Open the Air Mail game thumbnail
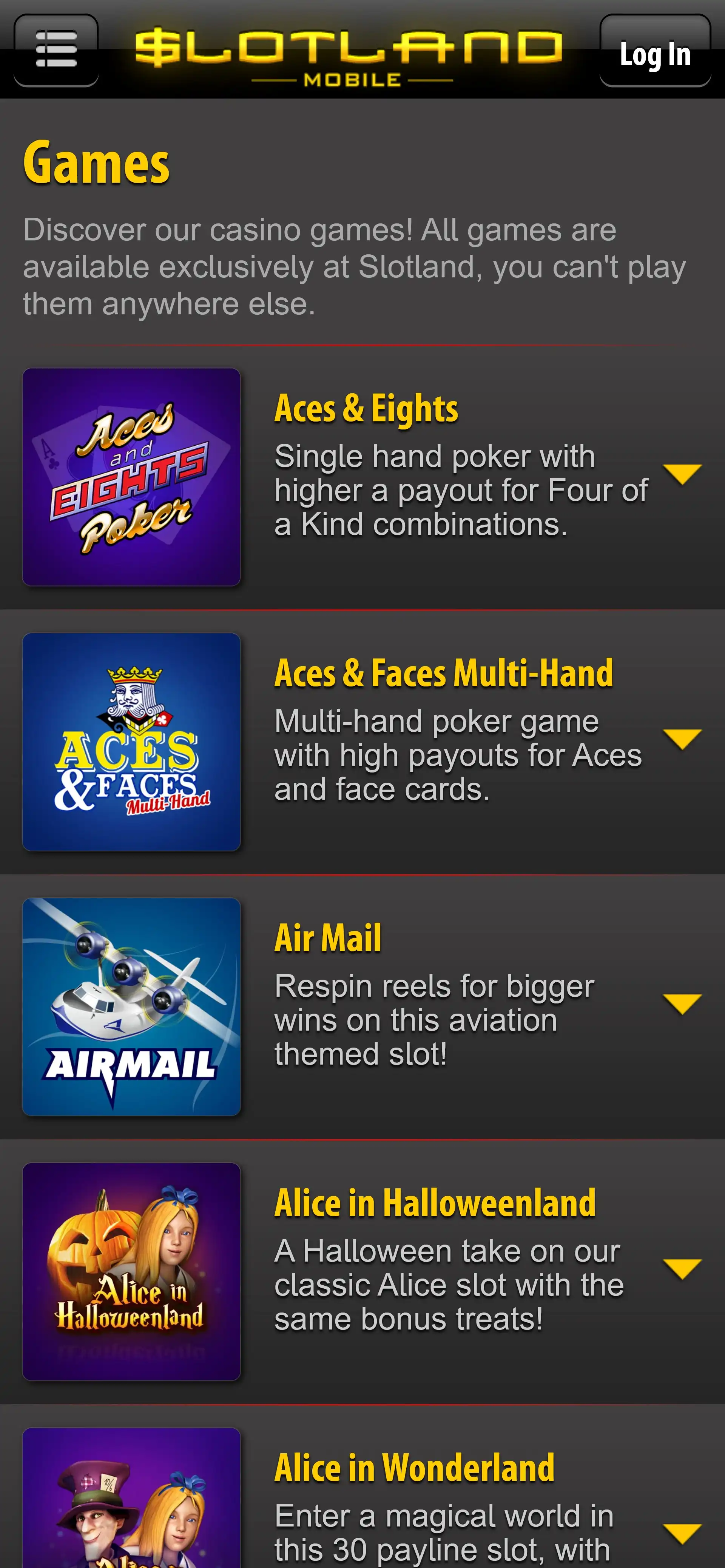Screen dimensions: 725x1568 click(x=132, y=1006)
